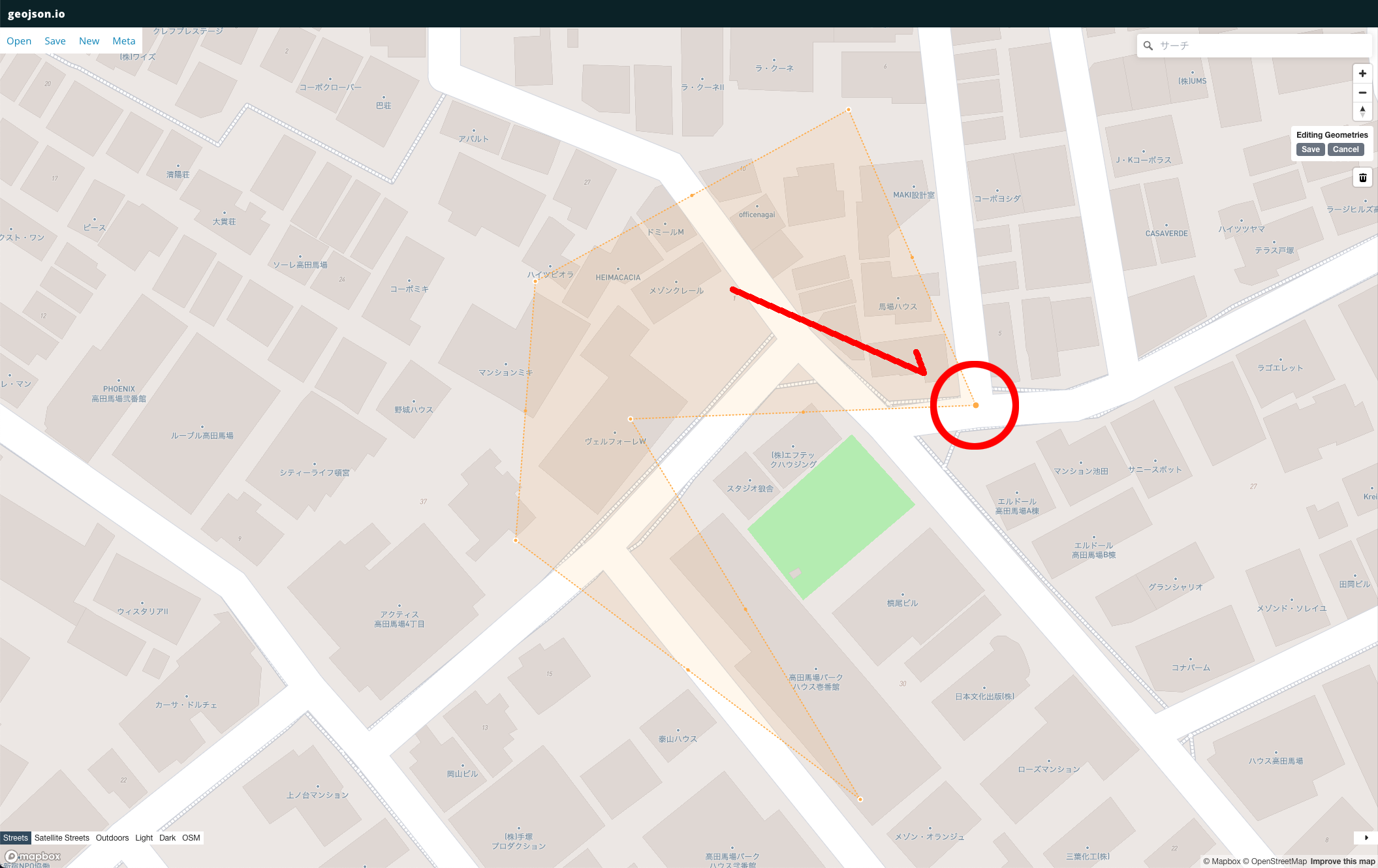This screenshot has height=868, width=1378.
Task: Open the Improve this map link
Action: click(1343, 861)
